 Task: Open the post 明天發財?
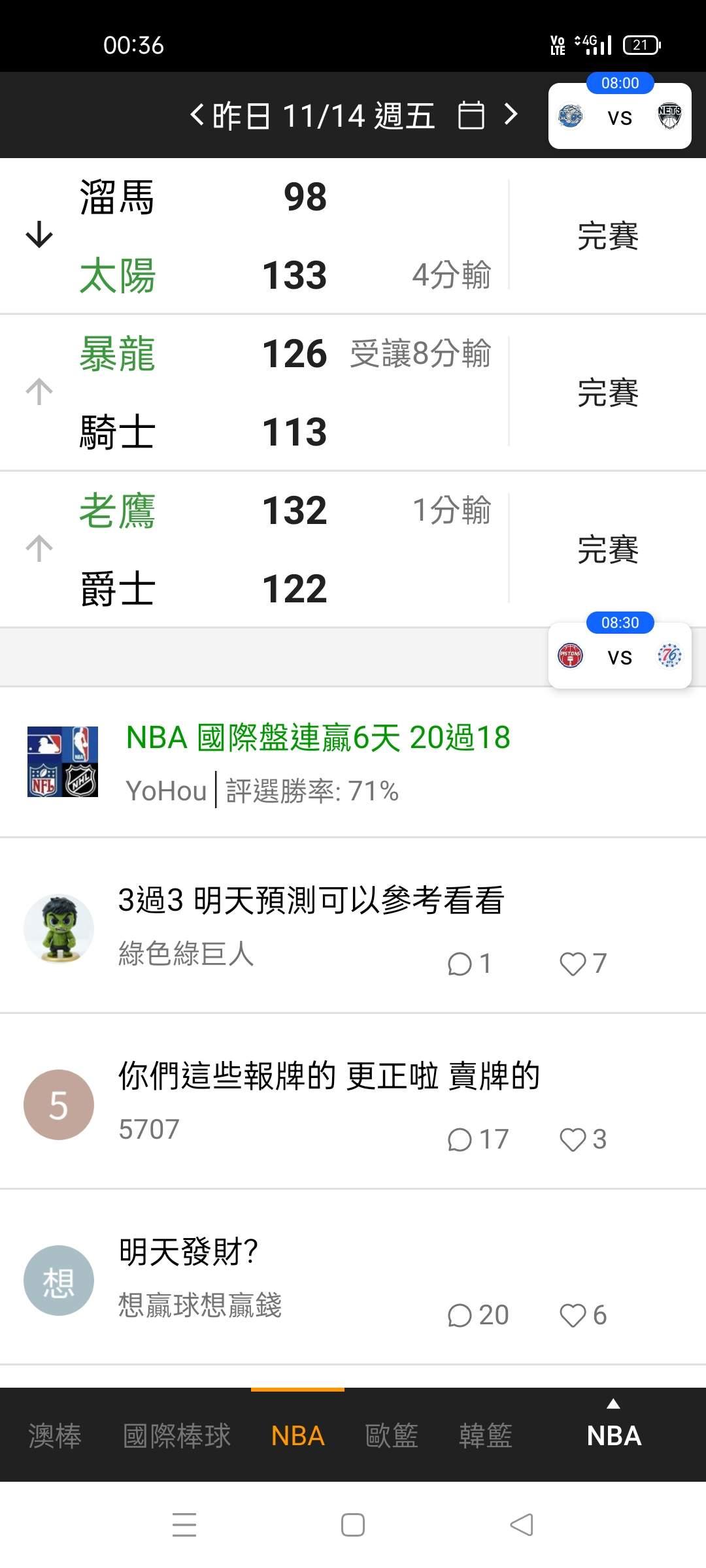(188, 1252)
